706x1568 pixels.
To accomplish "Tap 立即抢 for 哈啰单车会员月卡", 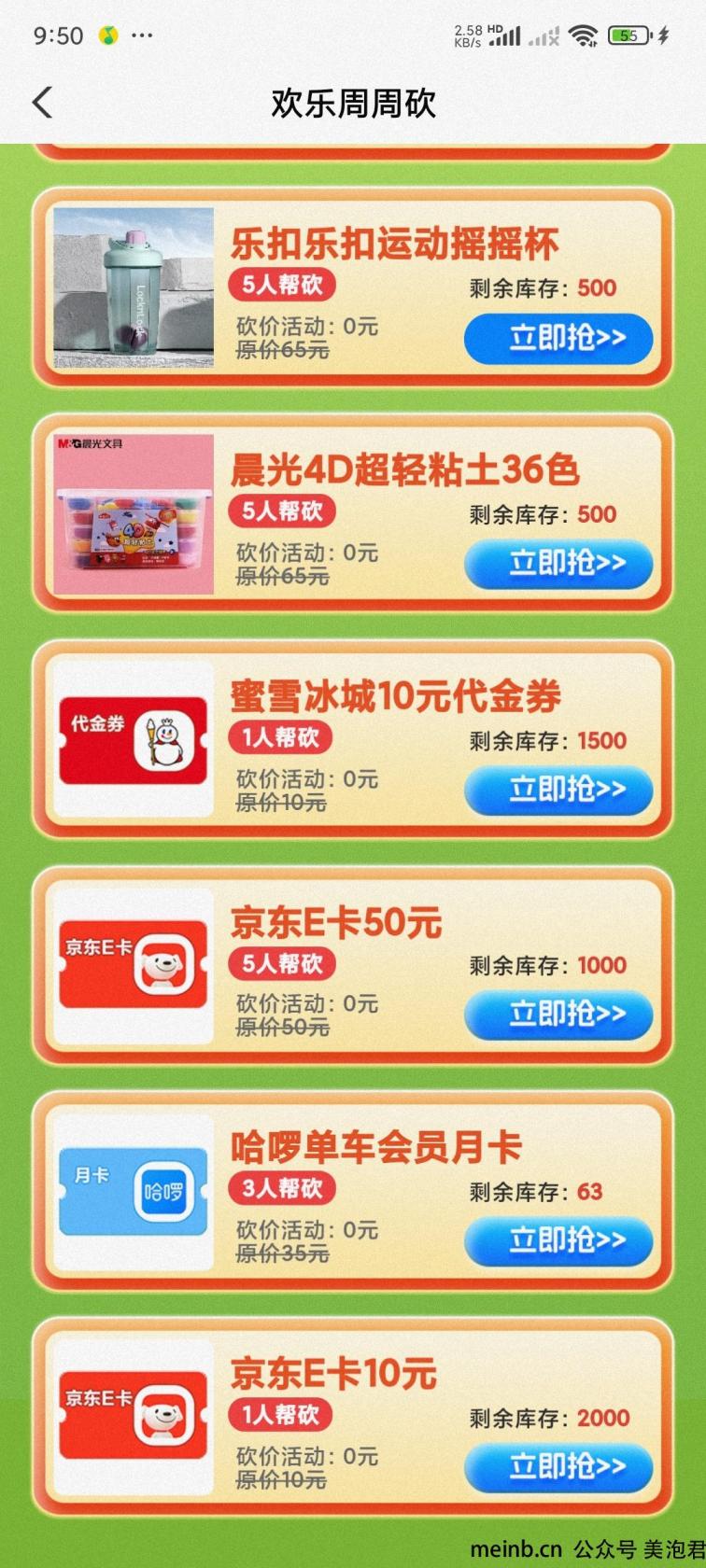I will 558,1241.
